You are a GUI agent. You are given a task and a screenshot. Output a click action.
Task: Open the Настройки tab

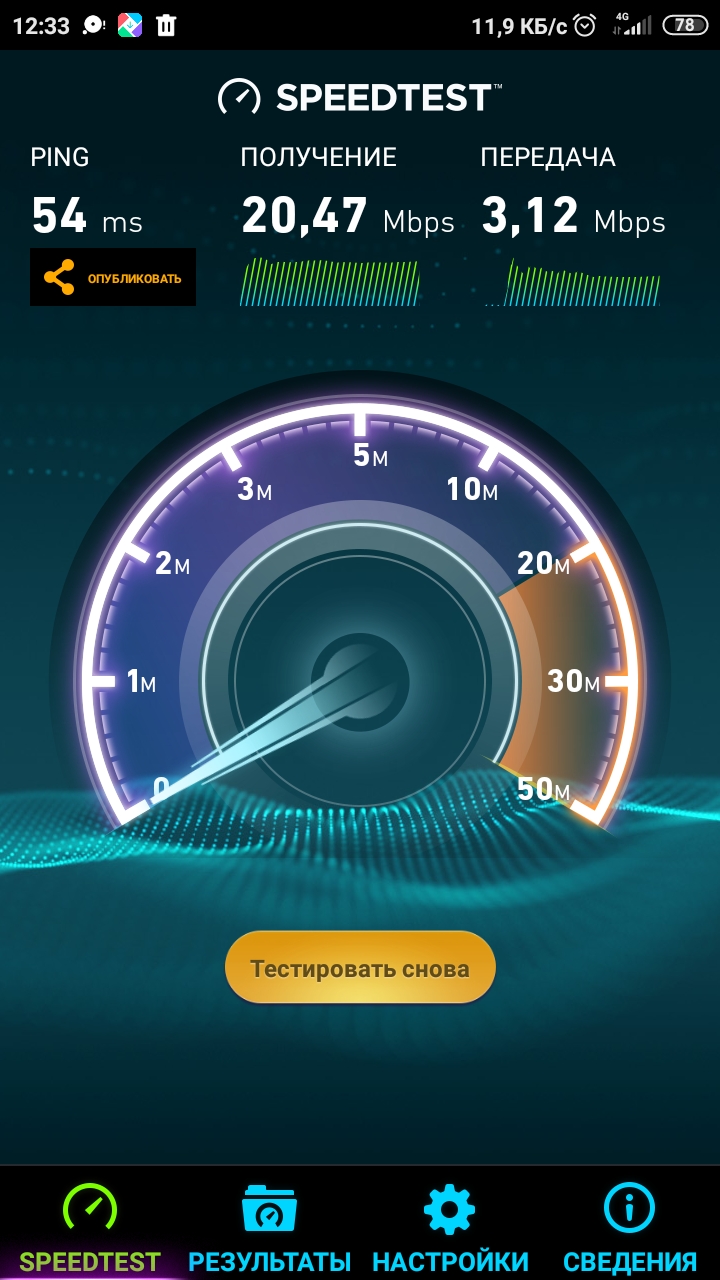[450, 1226]
